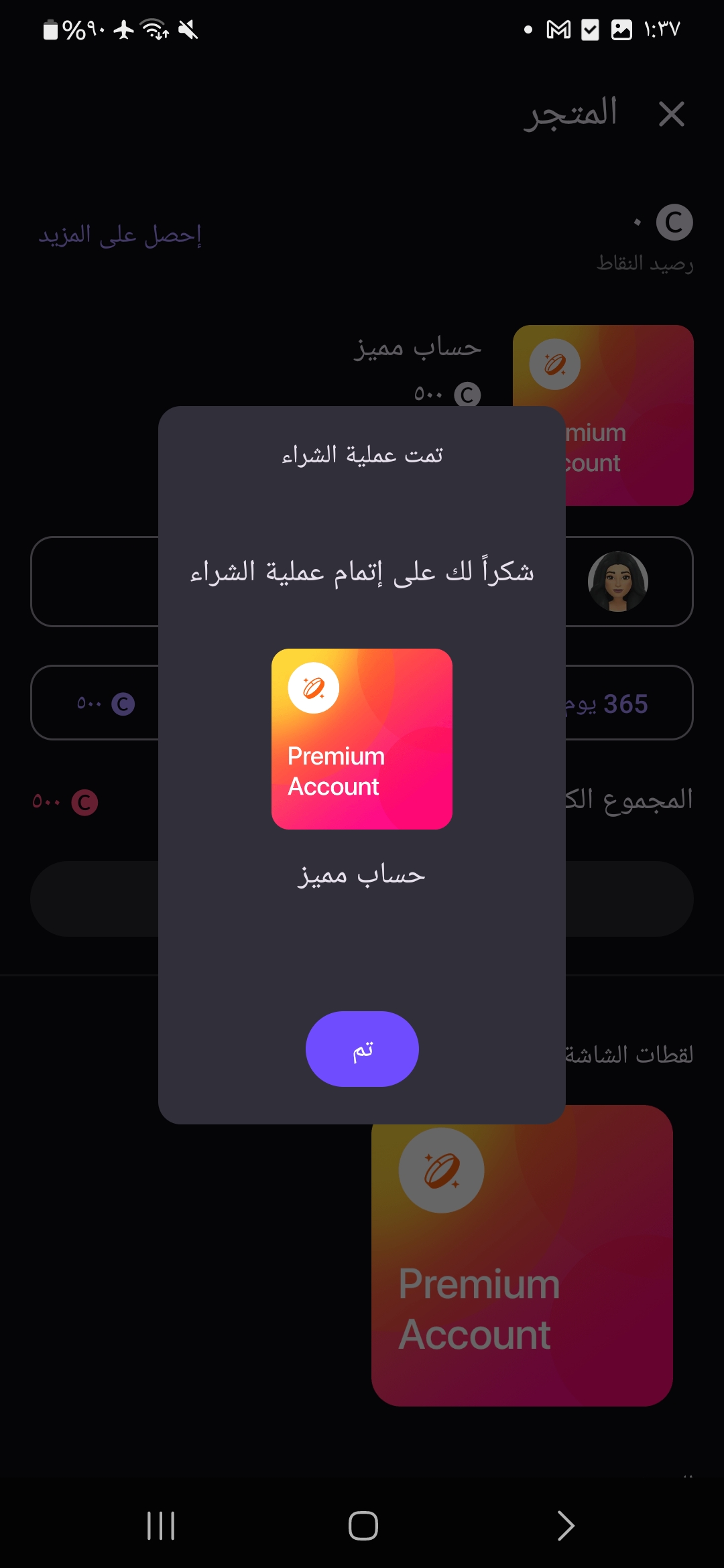Viewport: 724px width, 1568px height.
Task: Tap the system back button
Action: pyautogui.click(x=565, y=1526)
